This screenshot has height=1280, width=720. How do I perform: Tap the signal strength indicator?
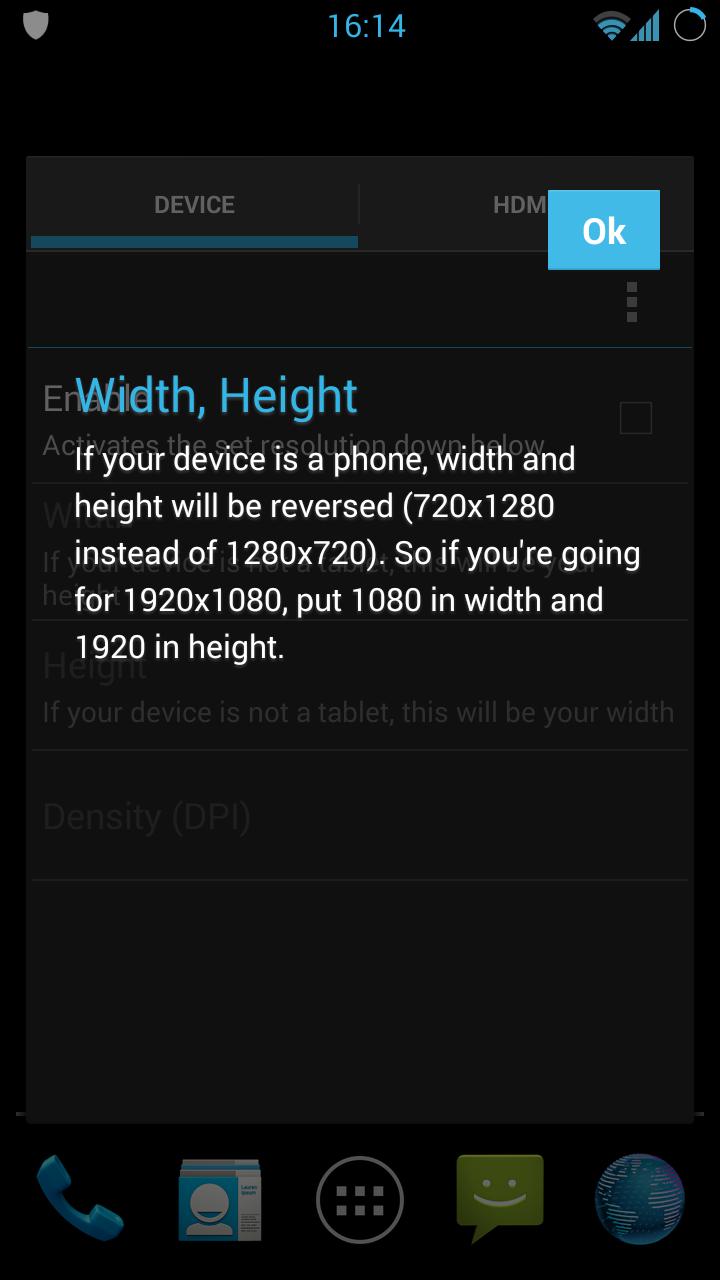(644, 25)
